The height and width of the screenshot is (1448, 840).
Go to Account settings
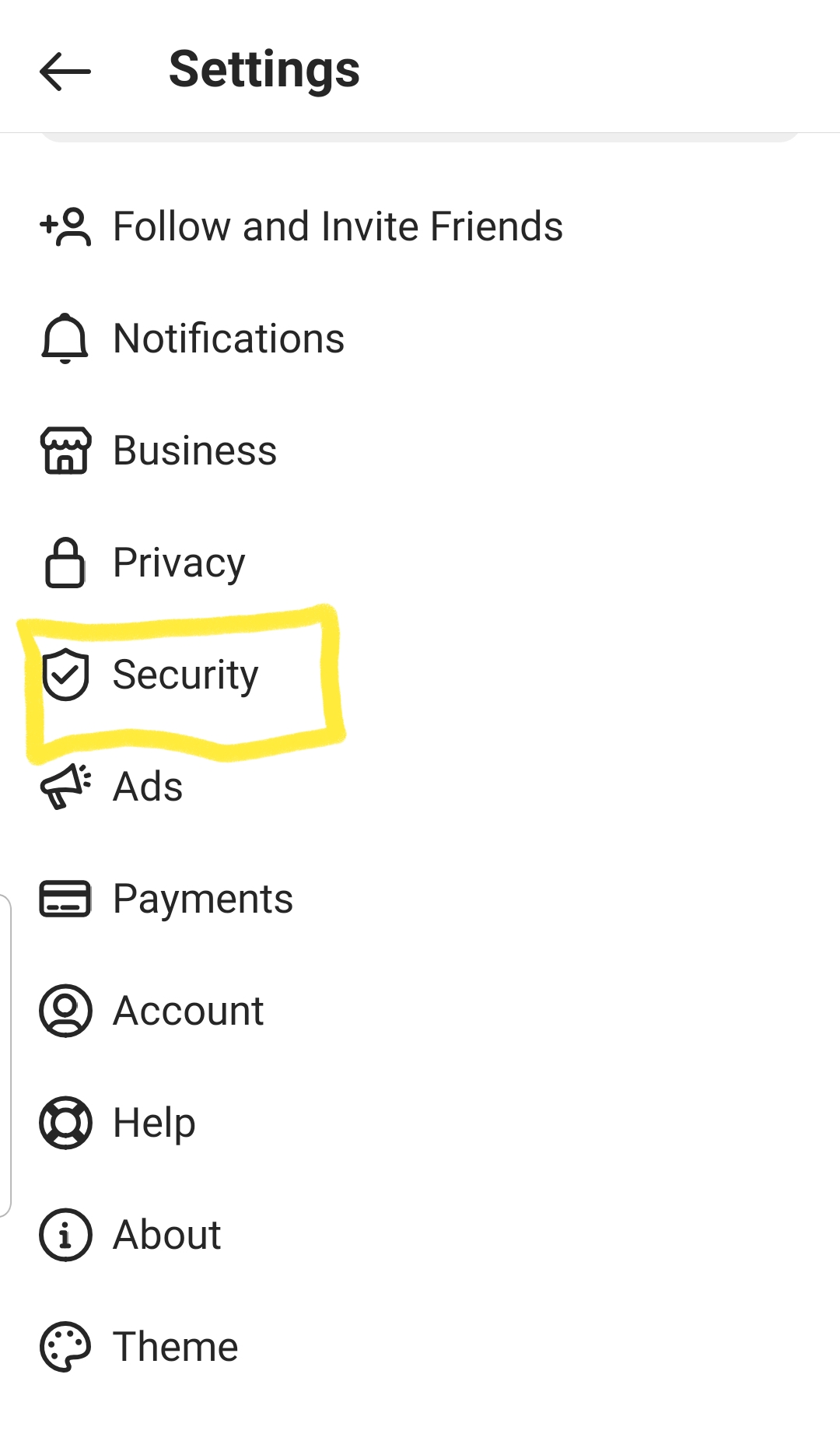[x=420, y=1011]
